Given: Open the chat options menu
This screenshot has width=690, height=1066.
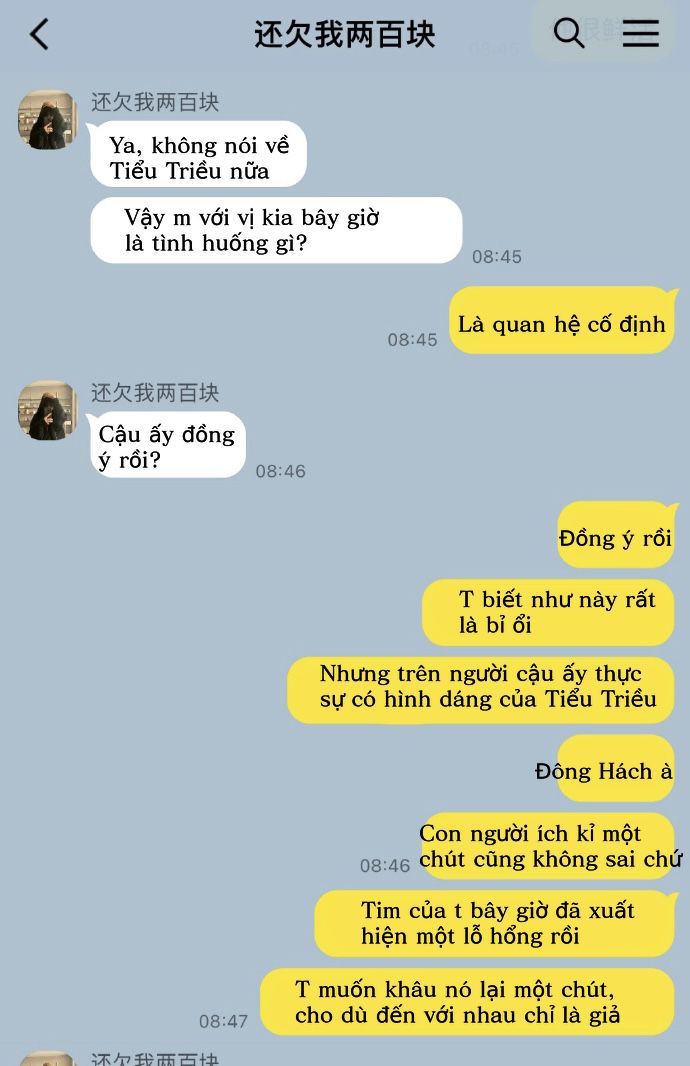Looking at the screenshot, I should pos(641,34).
